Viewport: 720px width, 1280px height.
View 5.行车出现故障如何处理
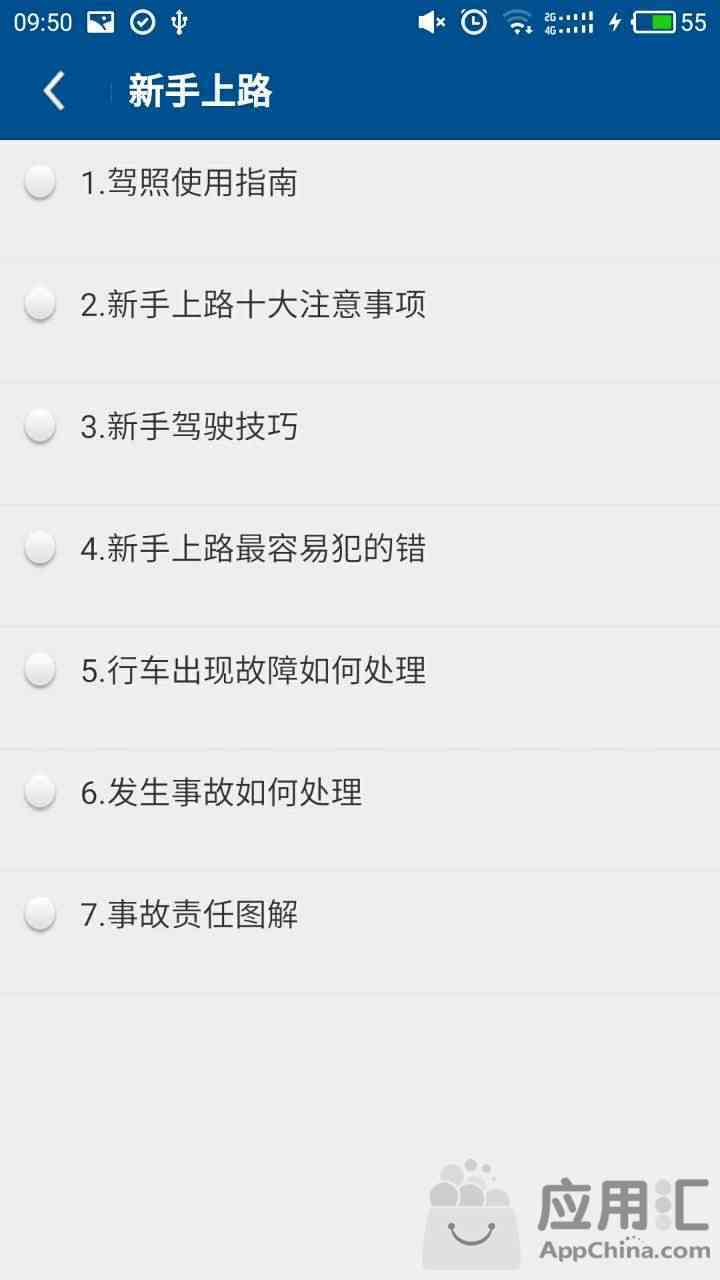360,687
